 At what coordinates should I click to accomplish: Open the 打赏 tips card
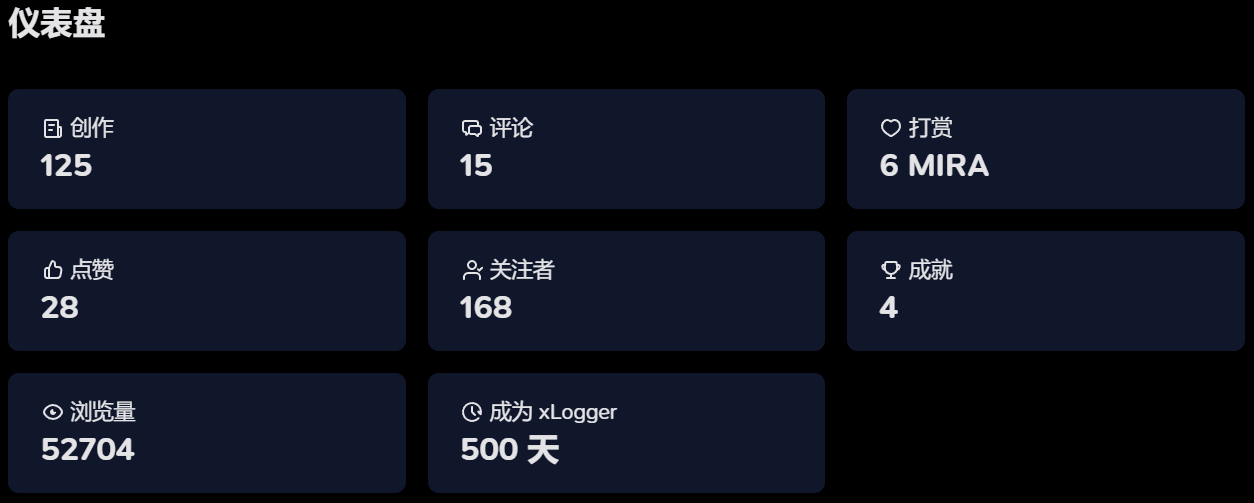tap(1045, 149)
